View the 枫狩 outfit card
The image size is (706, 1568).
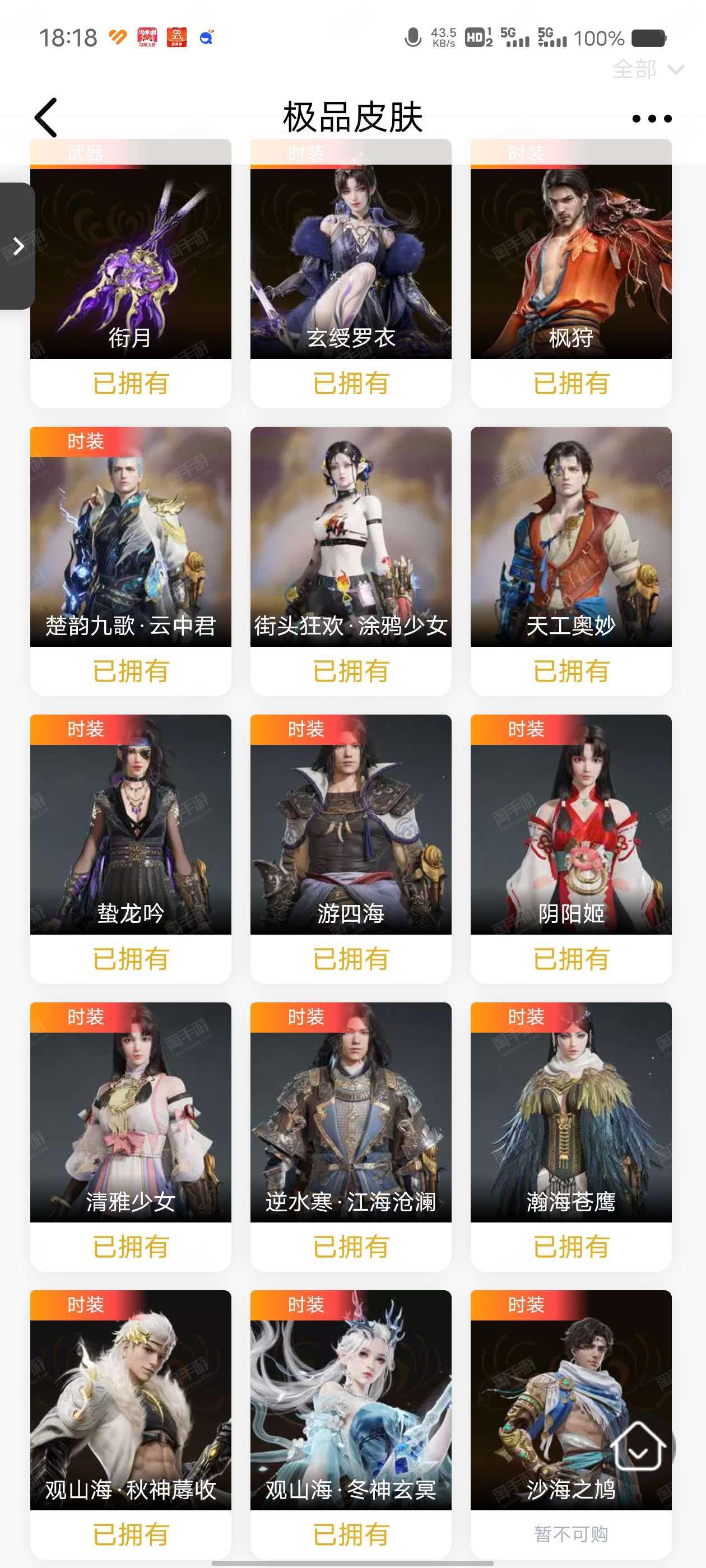click(x=571, y=273)
